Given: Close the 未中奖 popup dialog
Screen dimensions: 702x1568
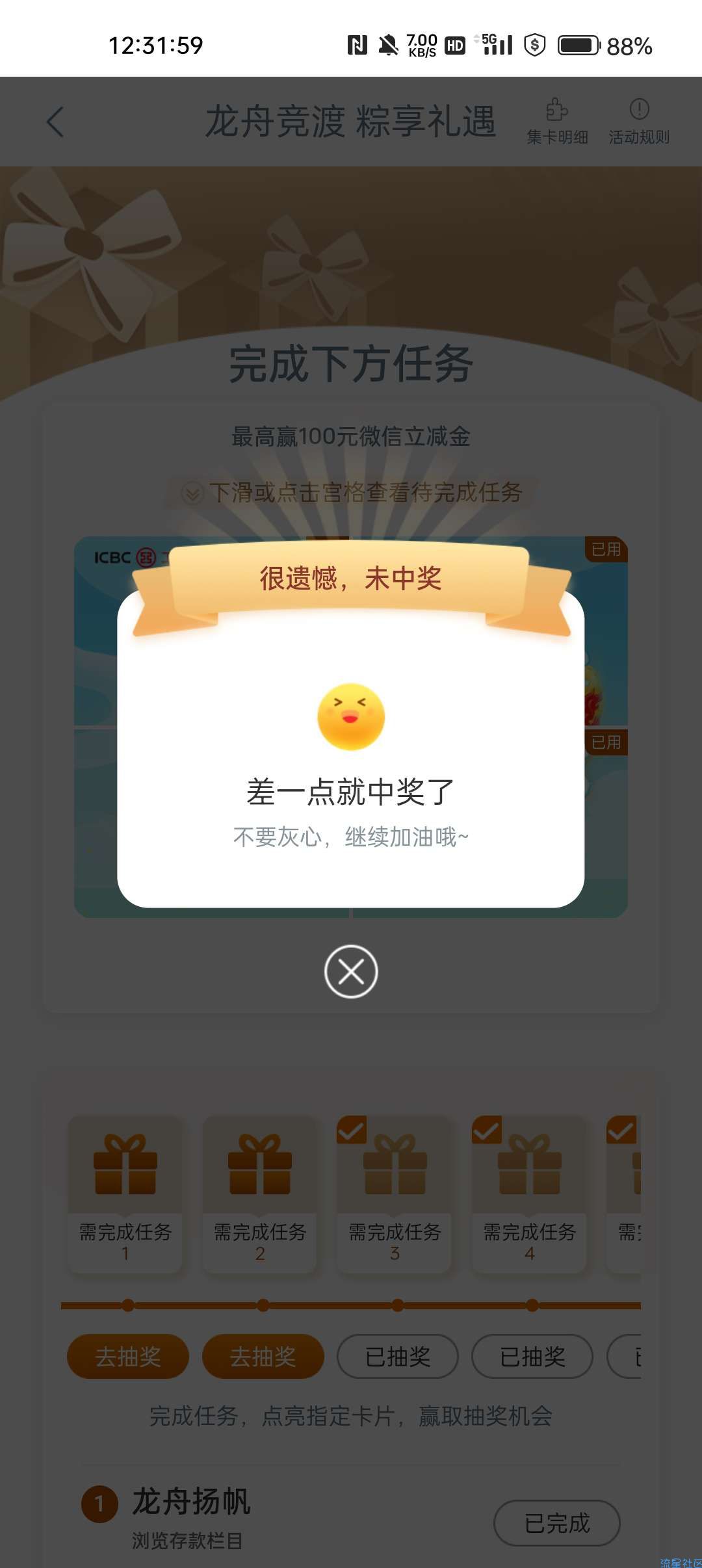Looking at the screenshot, I should coord(351,971).
